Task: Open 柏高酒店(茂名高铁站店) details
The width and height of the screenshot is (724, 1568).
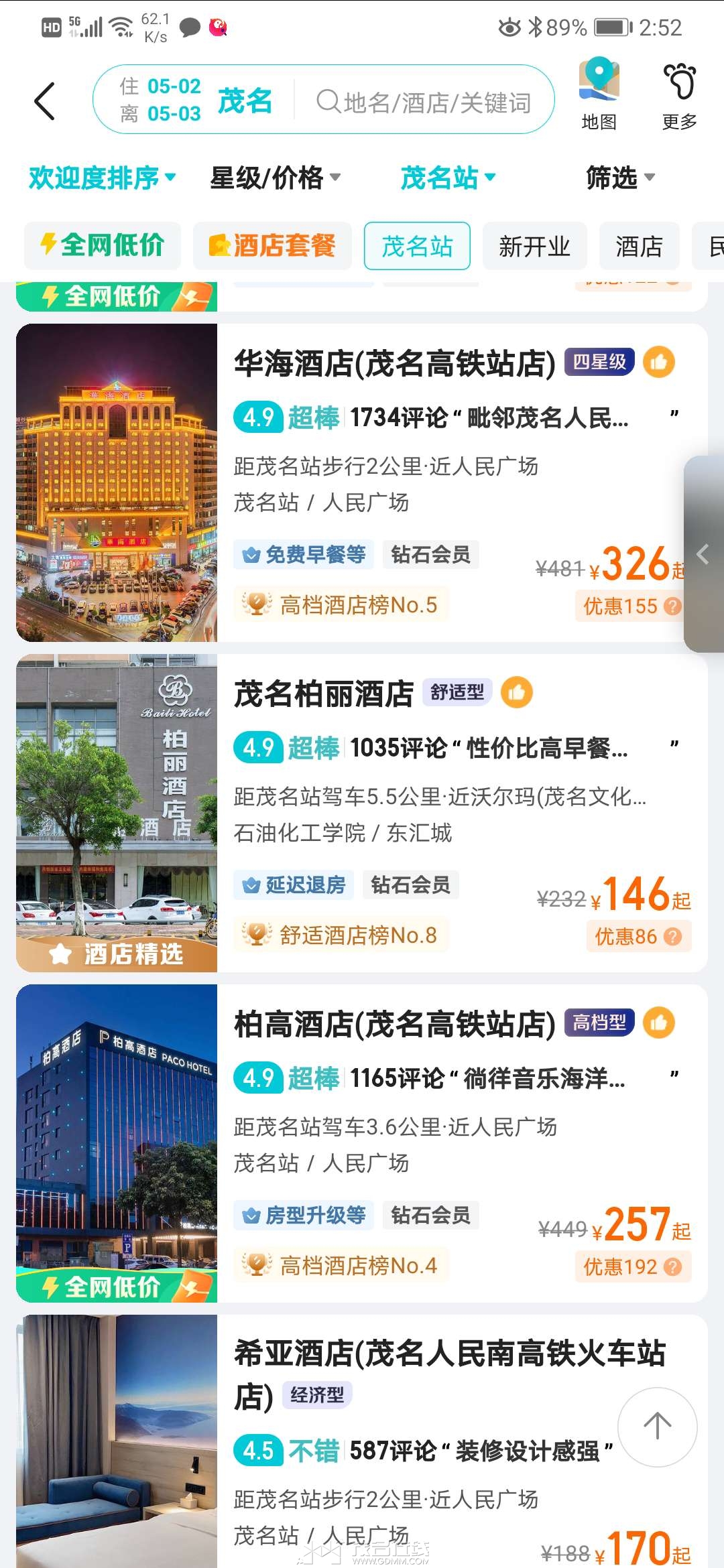Action: click(362, 1143)
